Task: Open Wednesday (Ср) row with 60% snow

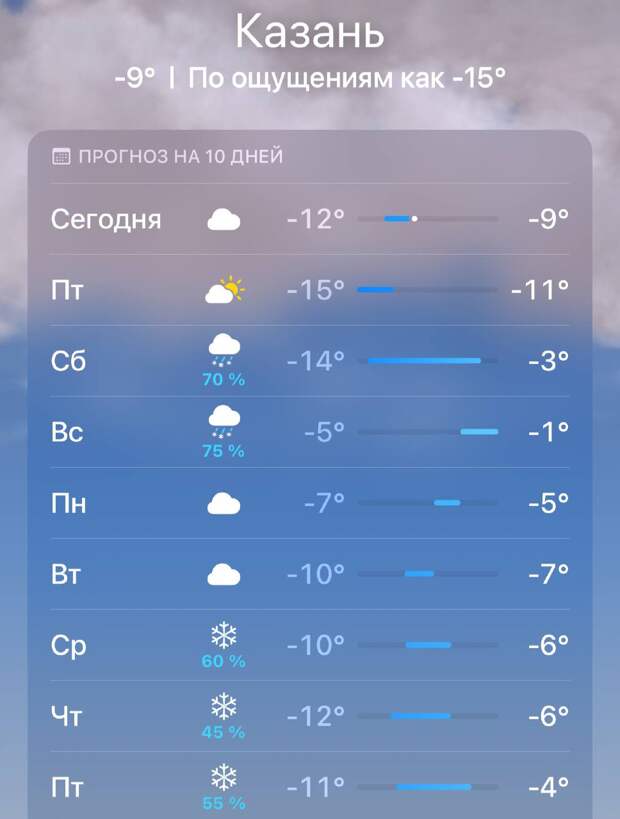Action: [x=310, y=645]
